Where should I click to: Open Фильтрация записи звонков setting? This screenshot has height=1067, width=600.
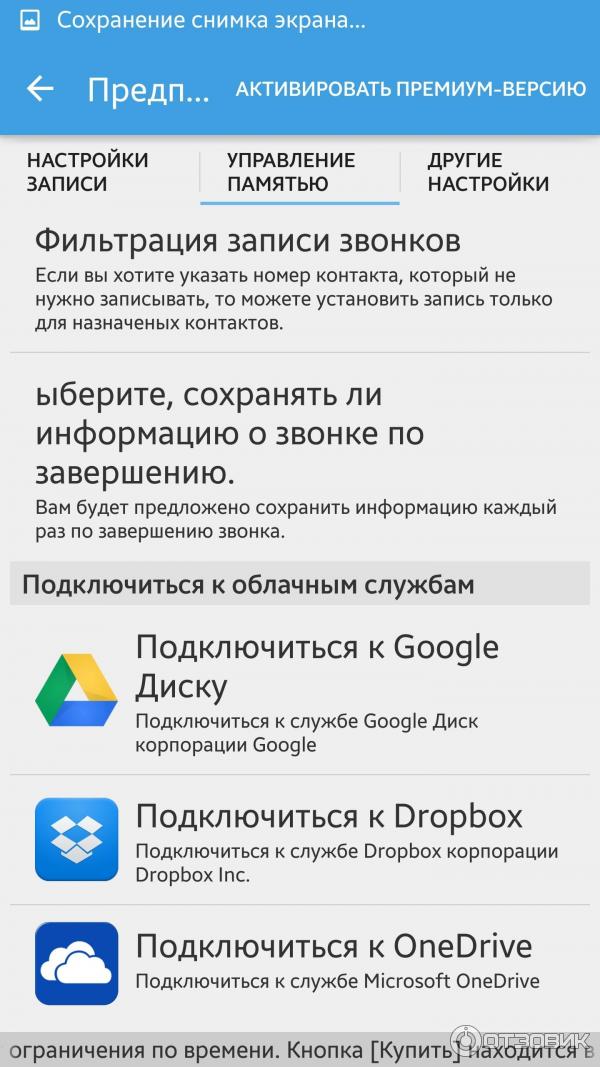(299, 282)
